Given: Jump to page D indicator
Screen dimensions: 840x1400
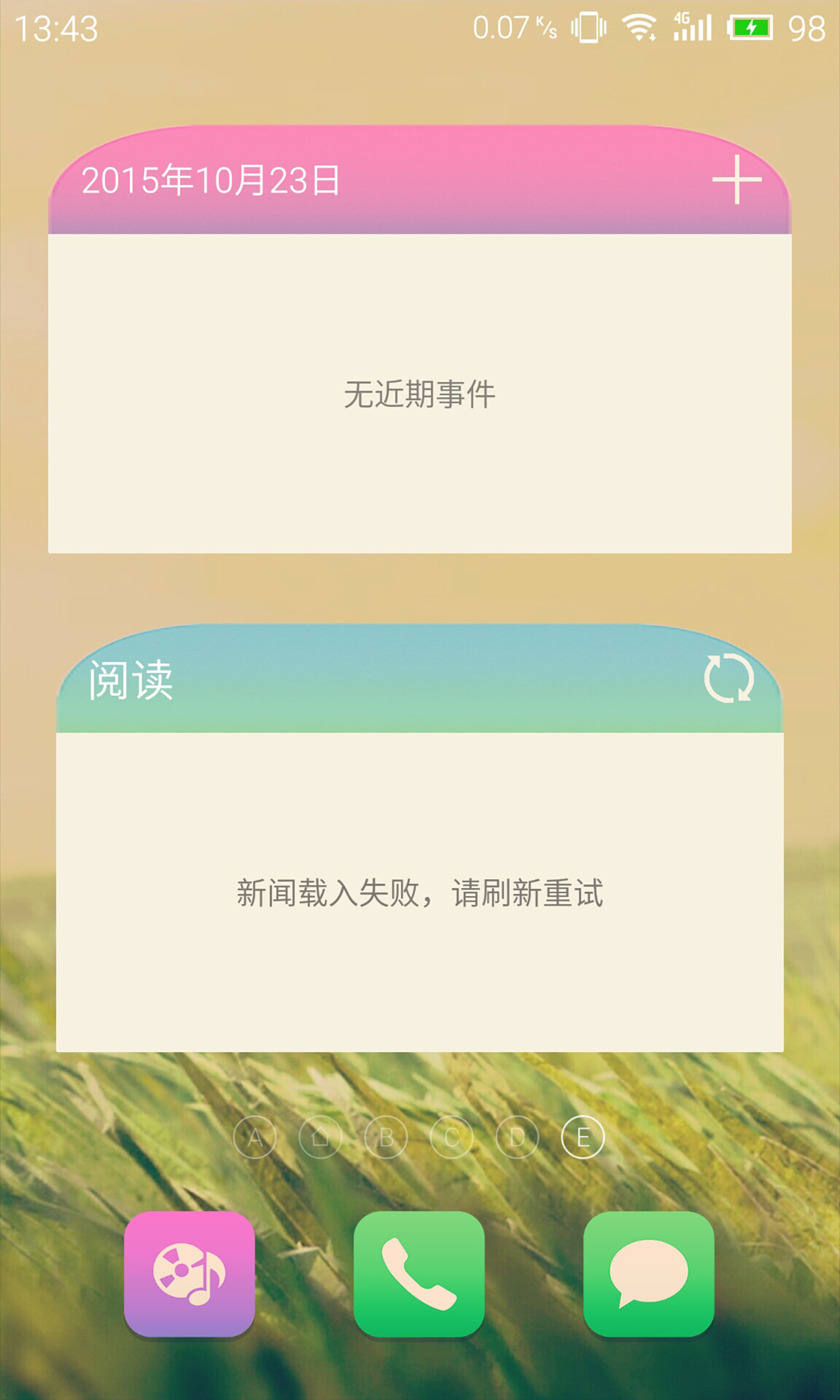Looking at the screenshot, I should point(517,1137).
